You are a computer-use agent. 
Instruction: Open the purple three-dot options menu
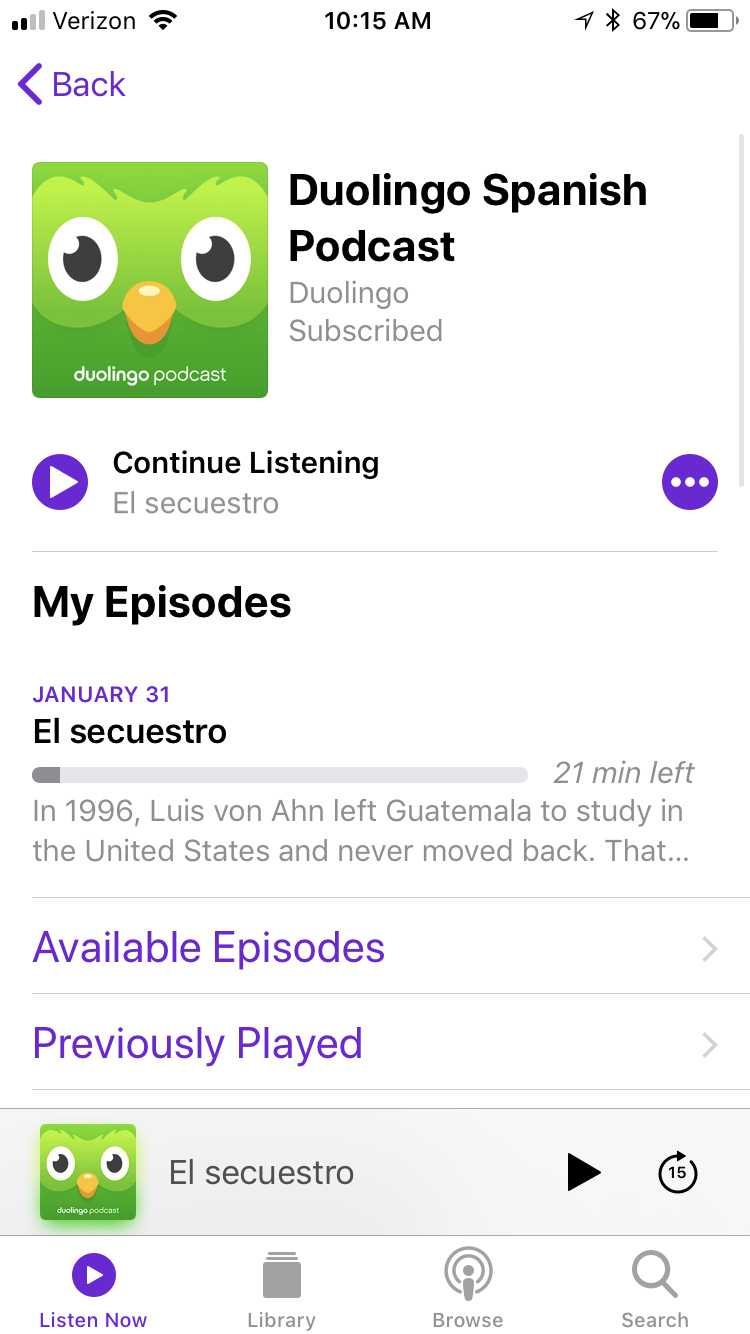pyautogui.click(x=689, y=482)
